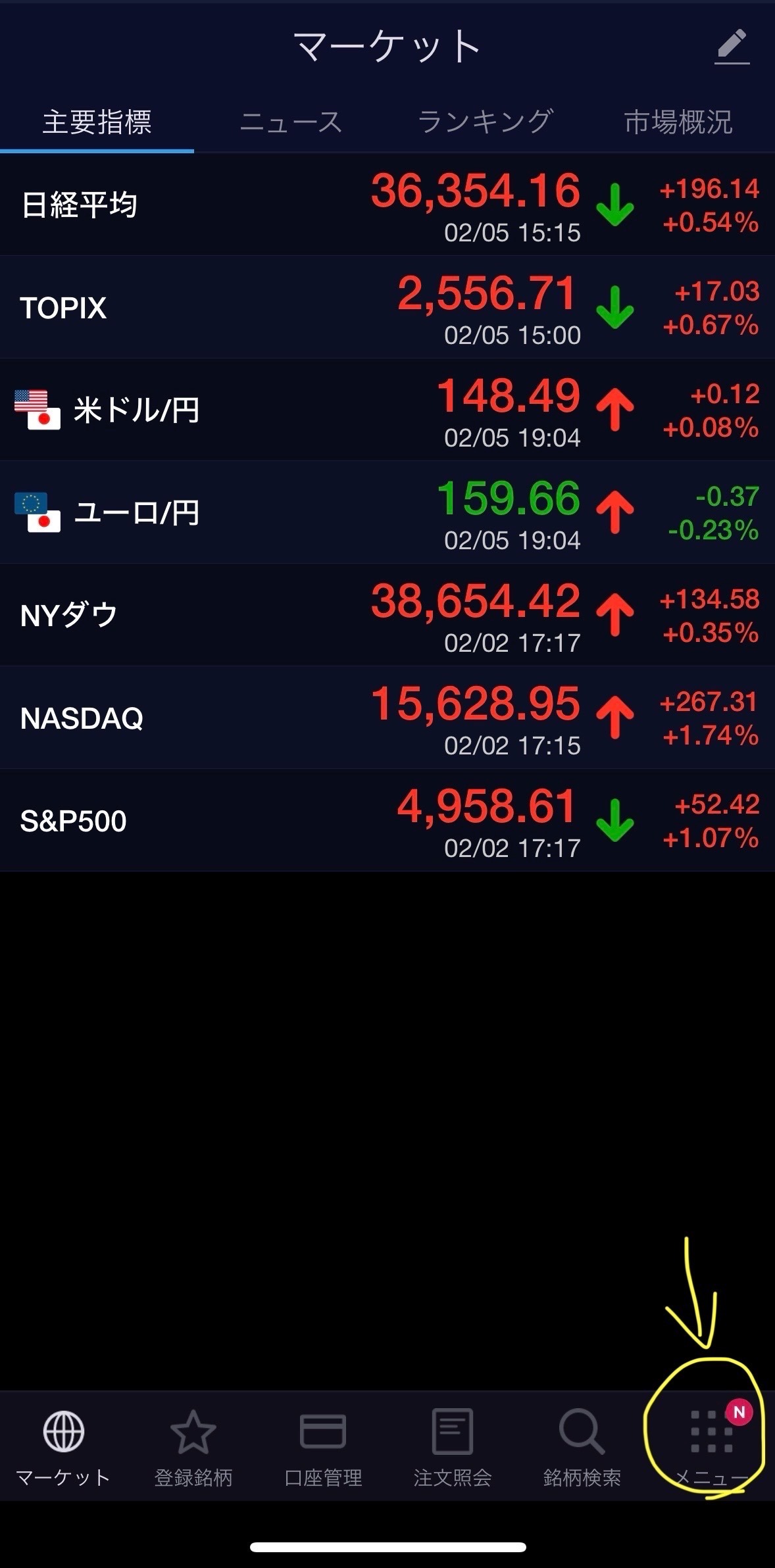The image size is (775, 1568).
Task: Tap the pencil edit icon
Action: [732, 47]
